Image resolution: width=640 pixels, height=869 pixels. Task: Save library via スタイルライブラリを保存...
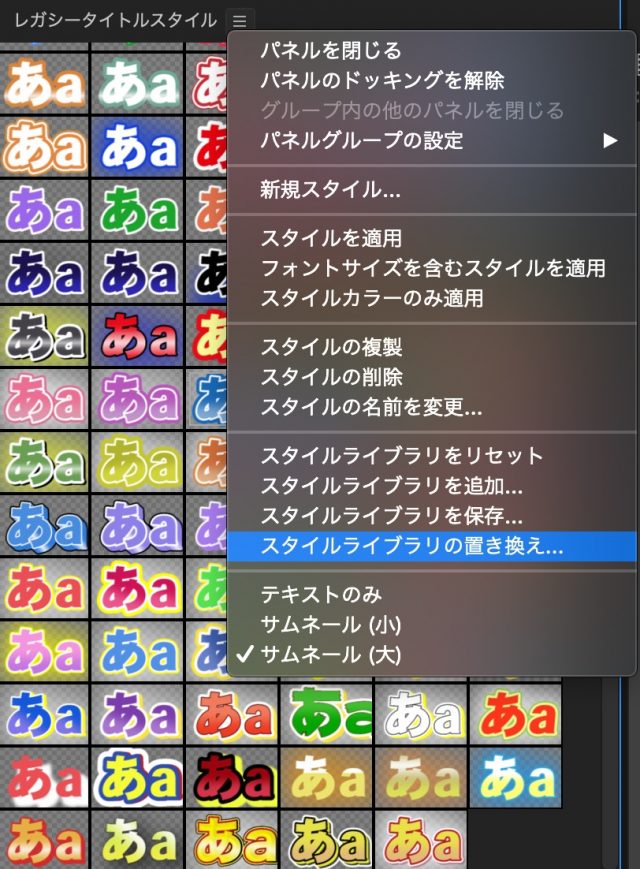click(392, 516)
